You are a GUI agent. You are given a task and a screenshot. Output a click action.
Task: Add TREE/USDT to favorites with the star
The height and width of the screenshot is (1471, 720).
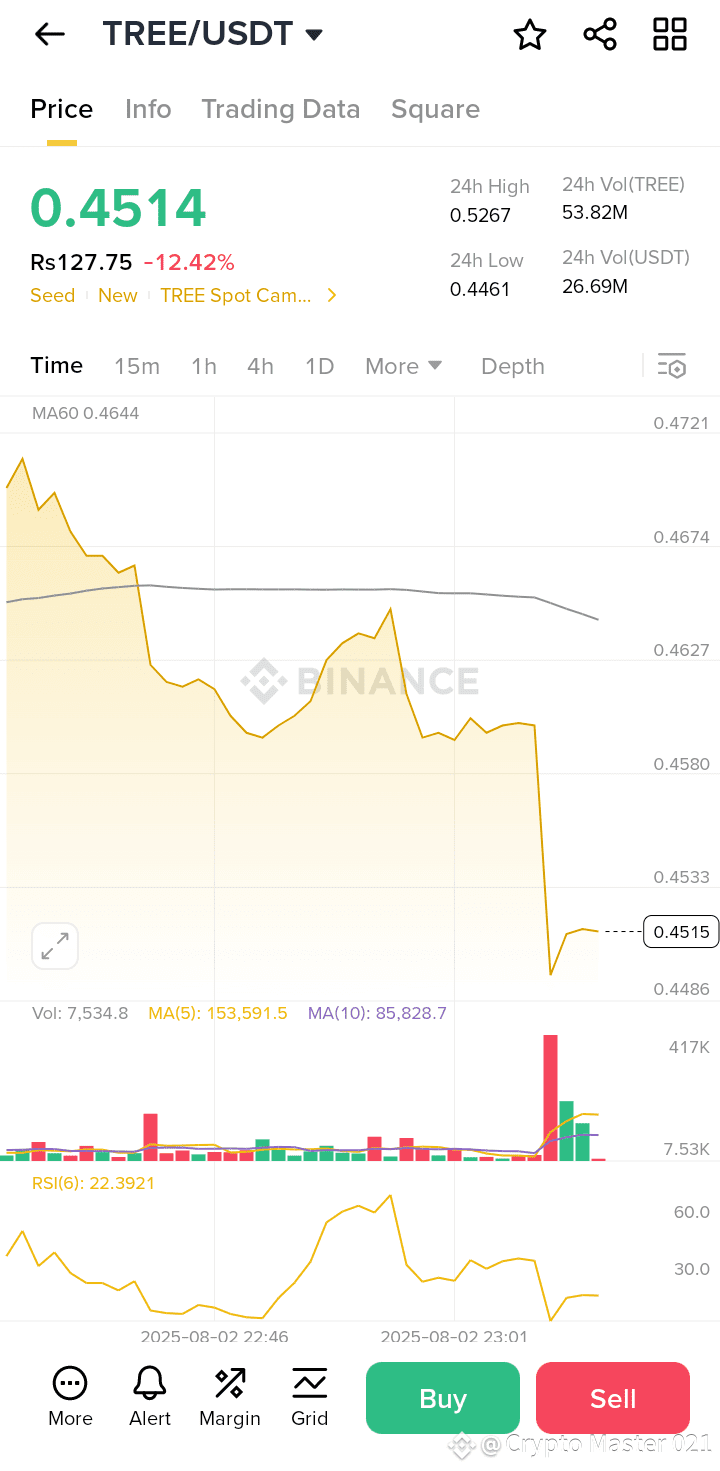tap(530, 35)
